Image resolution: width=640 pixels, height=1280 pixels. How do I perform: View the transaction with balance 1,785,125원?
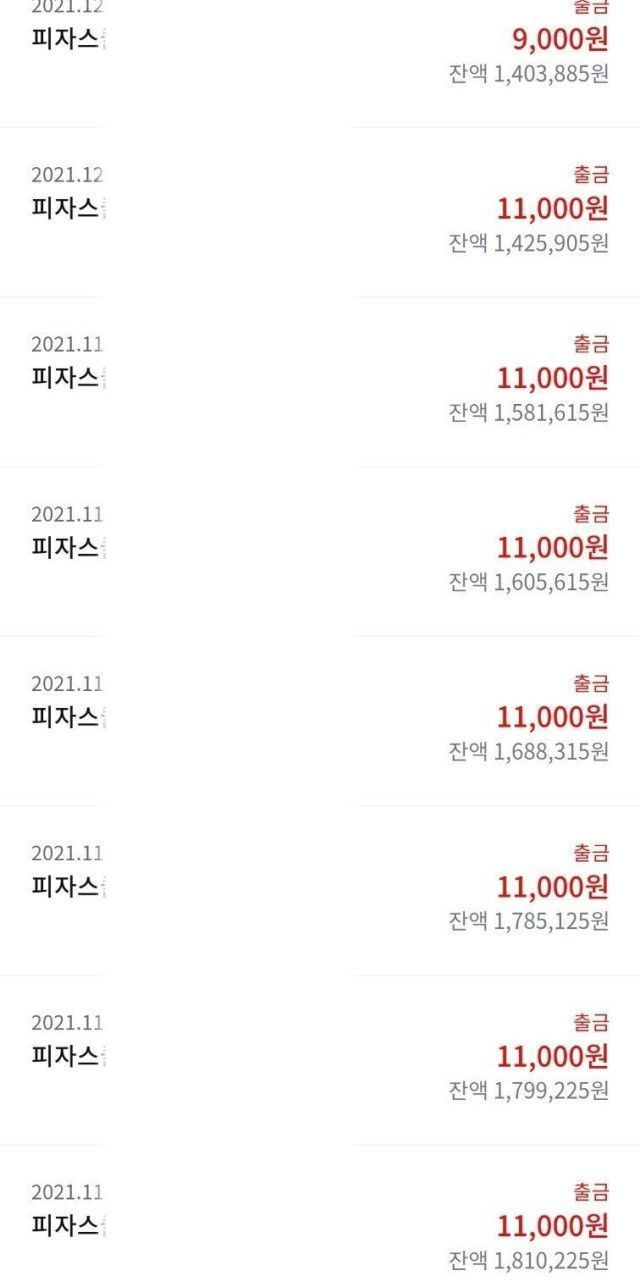pyautogui.click(x=320, y=890)
